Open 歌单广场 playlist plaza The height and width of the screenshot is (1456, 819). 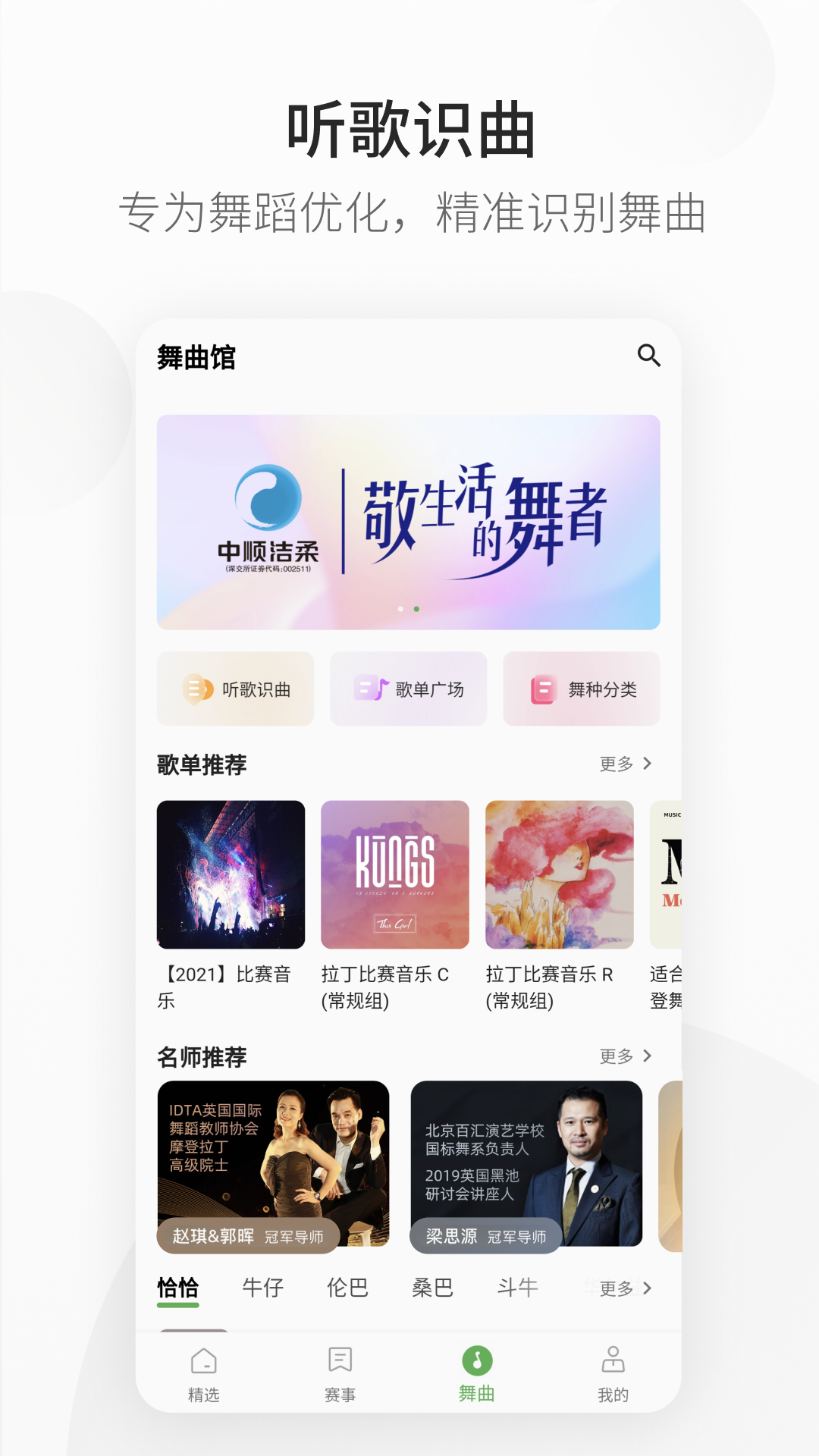pos(408,689)
